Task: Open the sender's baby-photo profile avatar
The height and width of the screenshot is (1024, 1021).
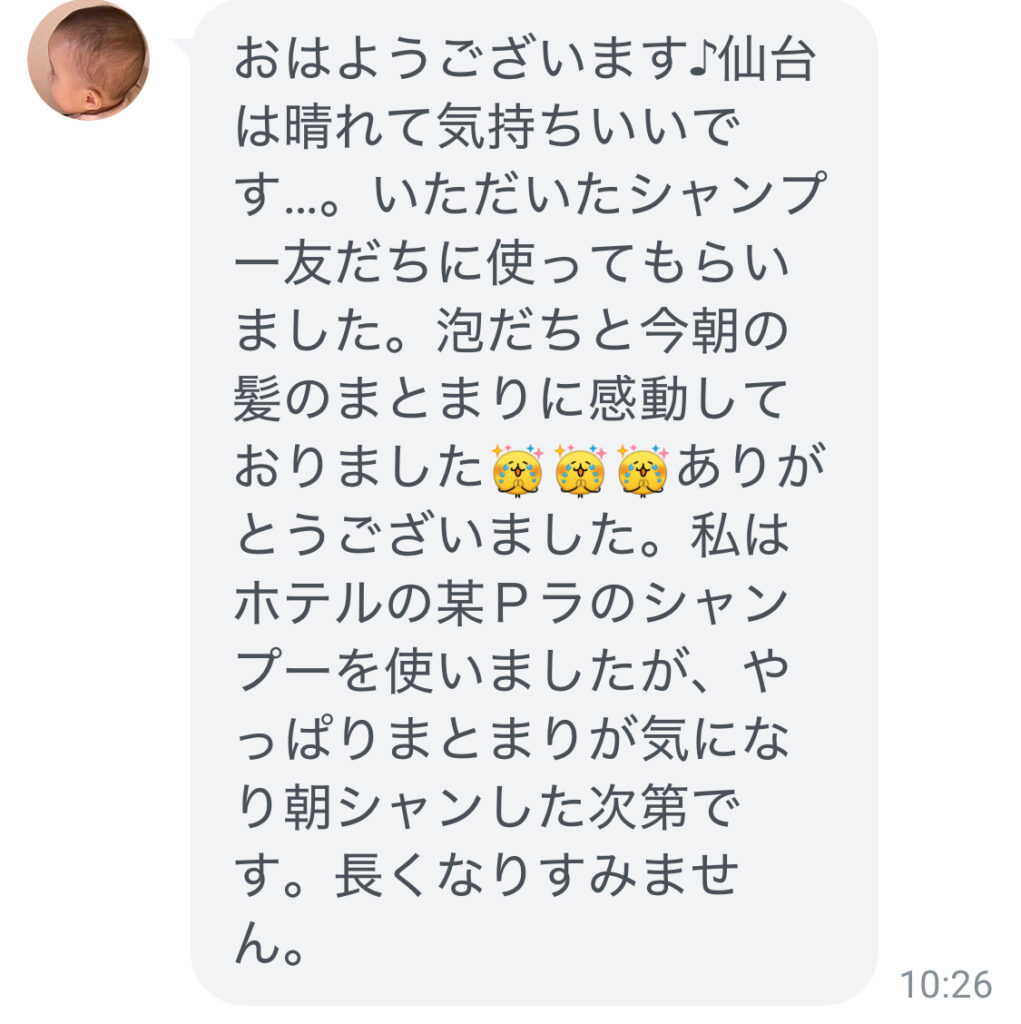Action: pyautogui.click(x=88, y=59)
